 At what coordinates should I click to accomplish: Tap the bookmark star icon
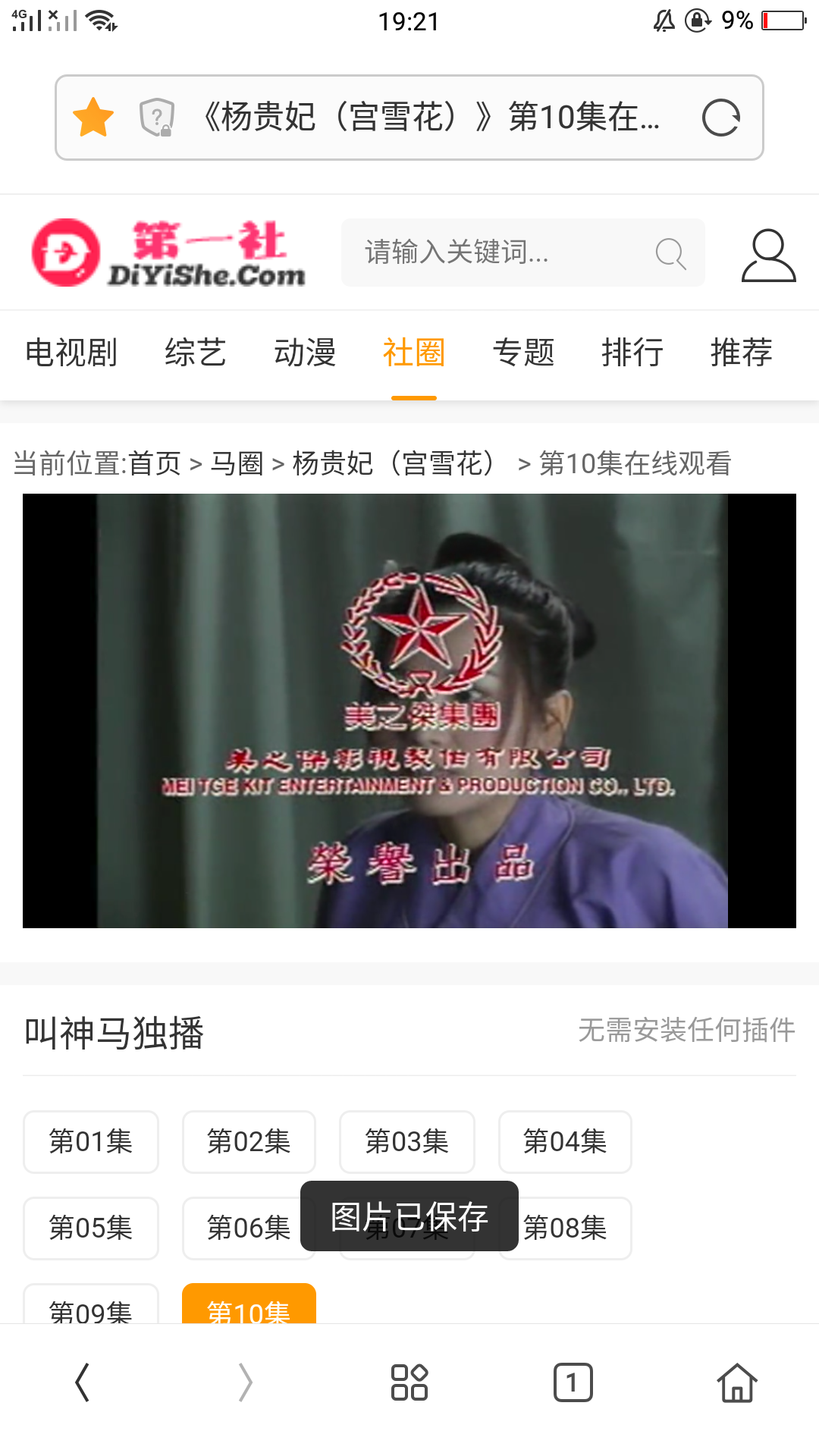(93, 118)
